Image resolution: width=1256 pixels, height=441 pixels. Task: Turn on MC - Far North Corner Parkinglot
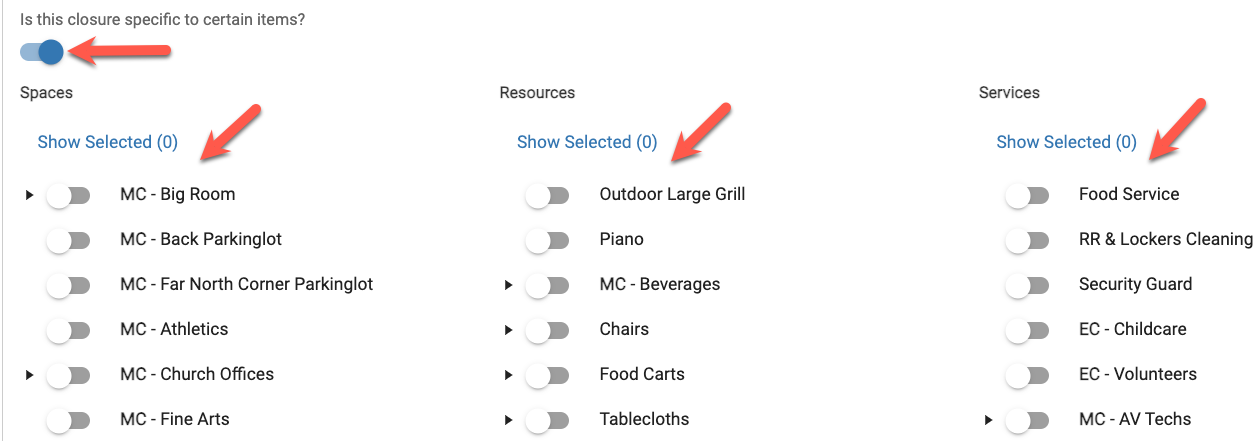pos(68,285)
